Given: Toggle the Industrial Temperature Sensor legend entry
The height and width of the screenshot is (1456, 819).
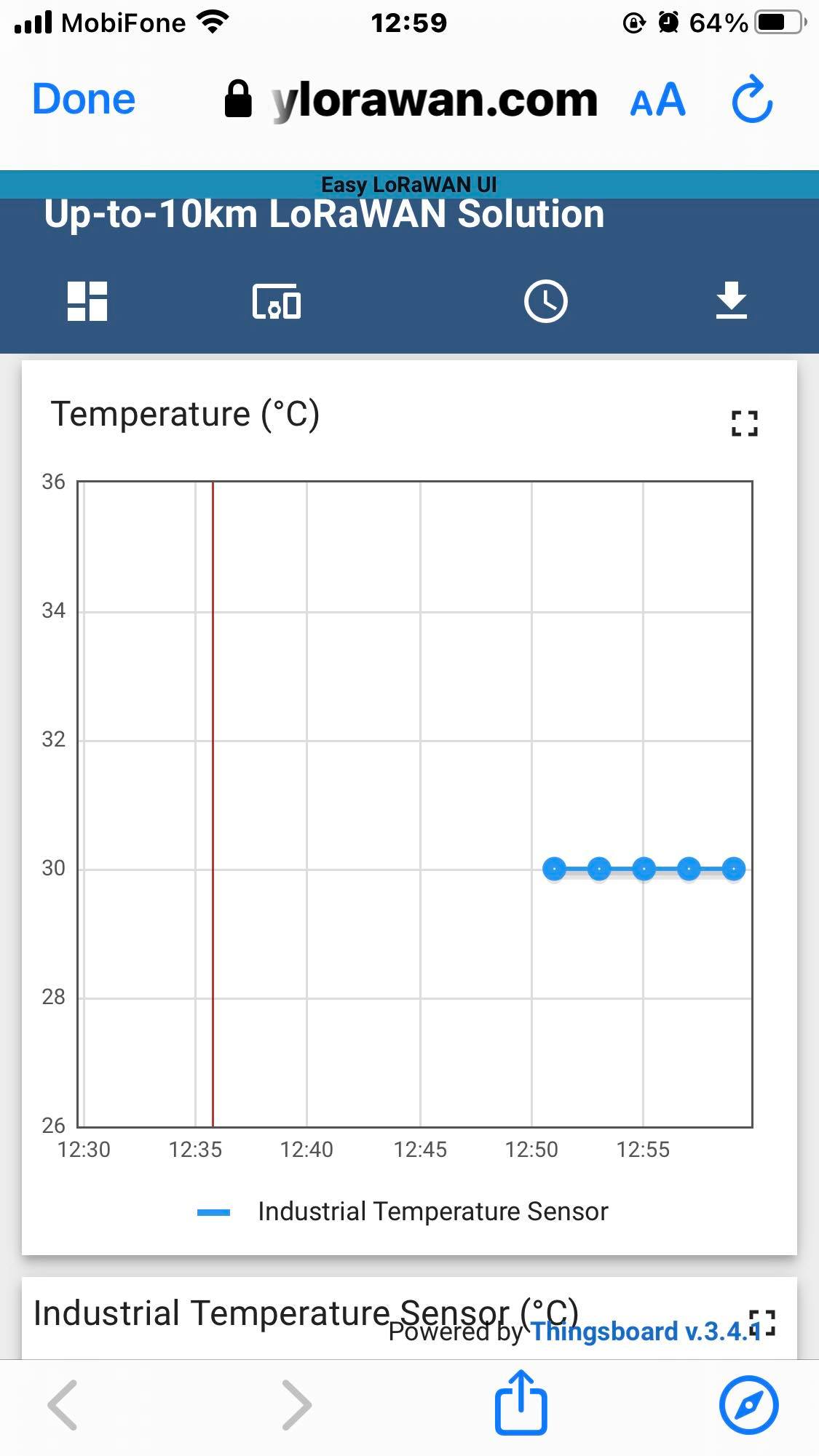Looking at the screenshot, I should (x=432, y=1211).
